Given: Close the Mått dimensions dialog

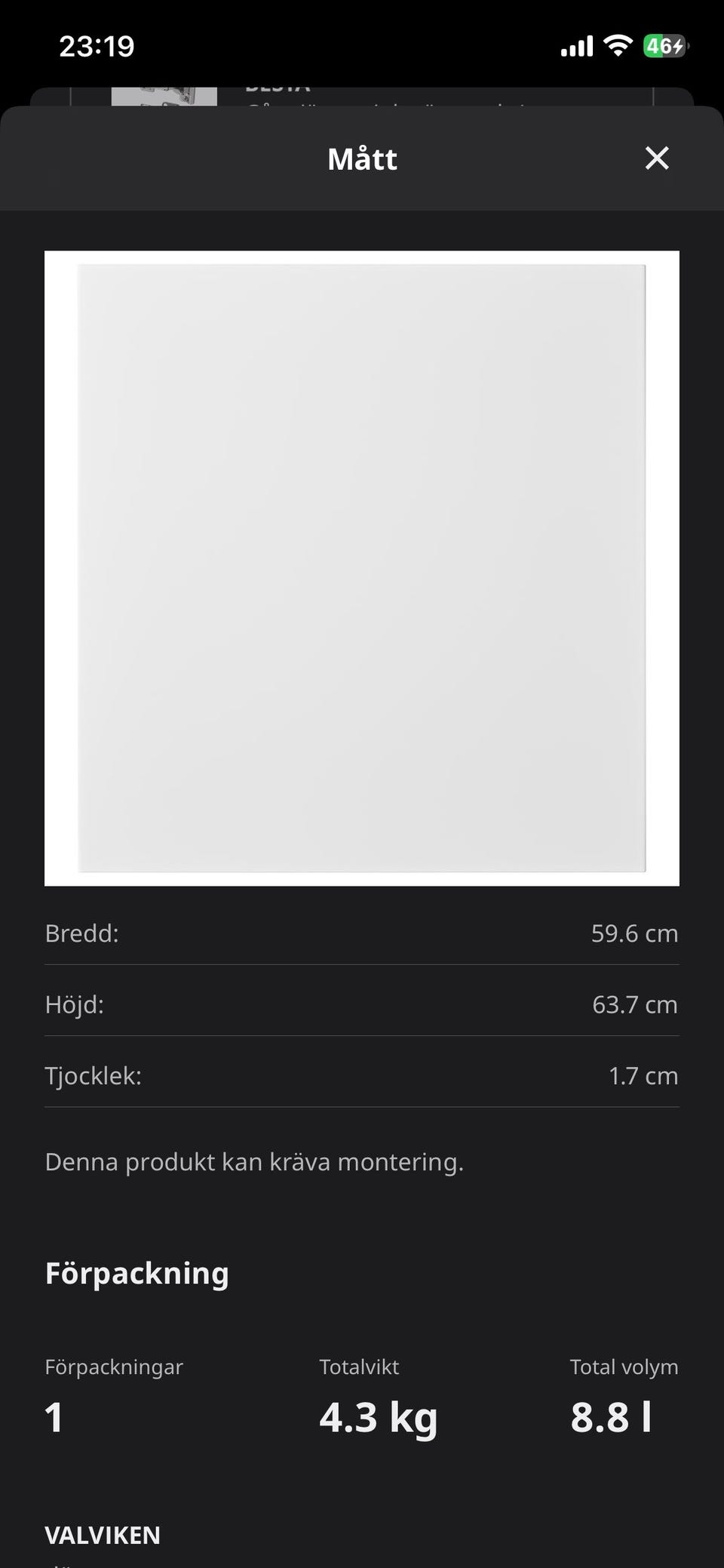Looking at the screenshot, I should (656, 158).
